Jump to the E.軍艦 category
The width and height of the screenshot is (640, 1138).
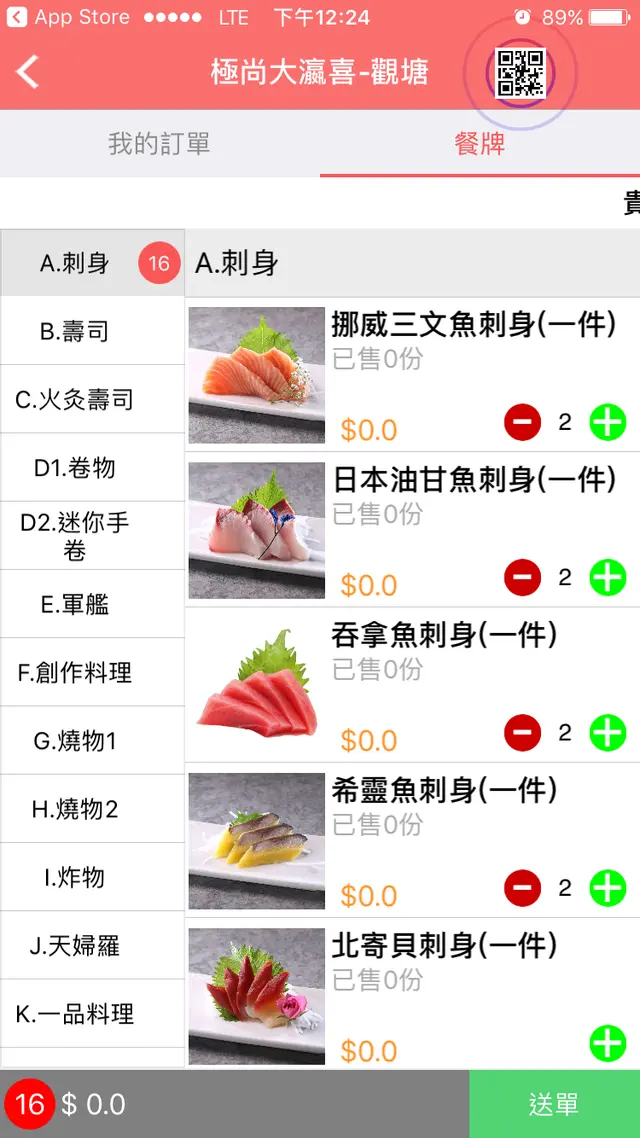75,604
